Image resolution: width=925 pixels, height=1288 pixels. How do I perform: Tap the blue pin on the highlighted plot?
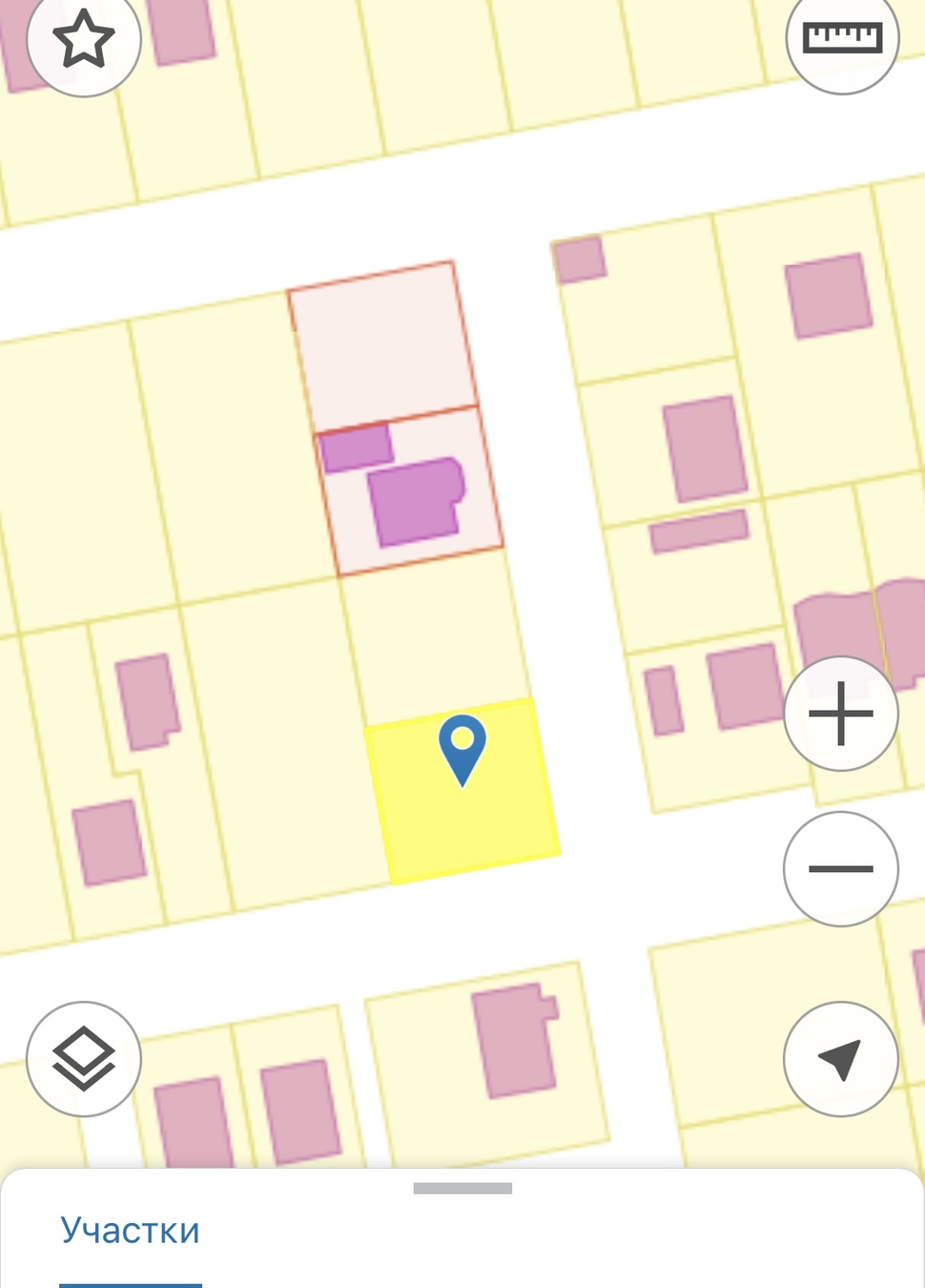[462, 746]
